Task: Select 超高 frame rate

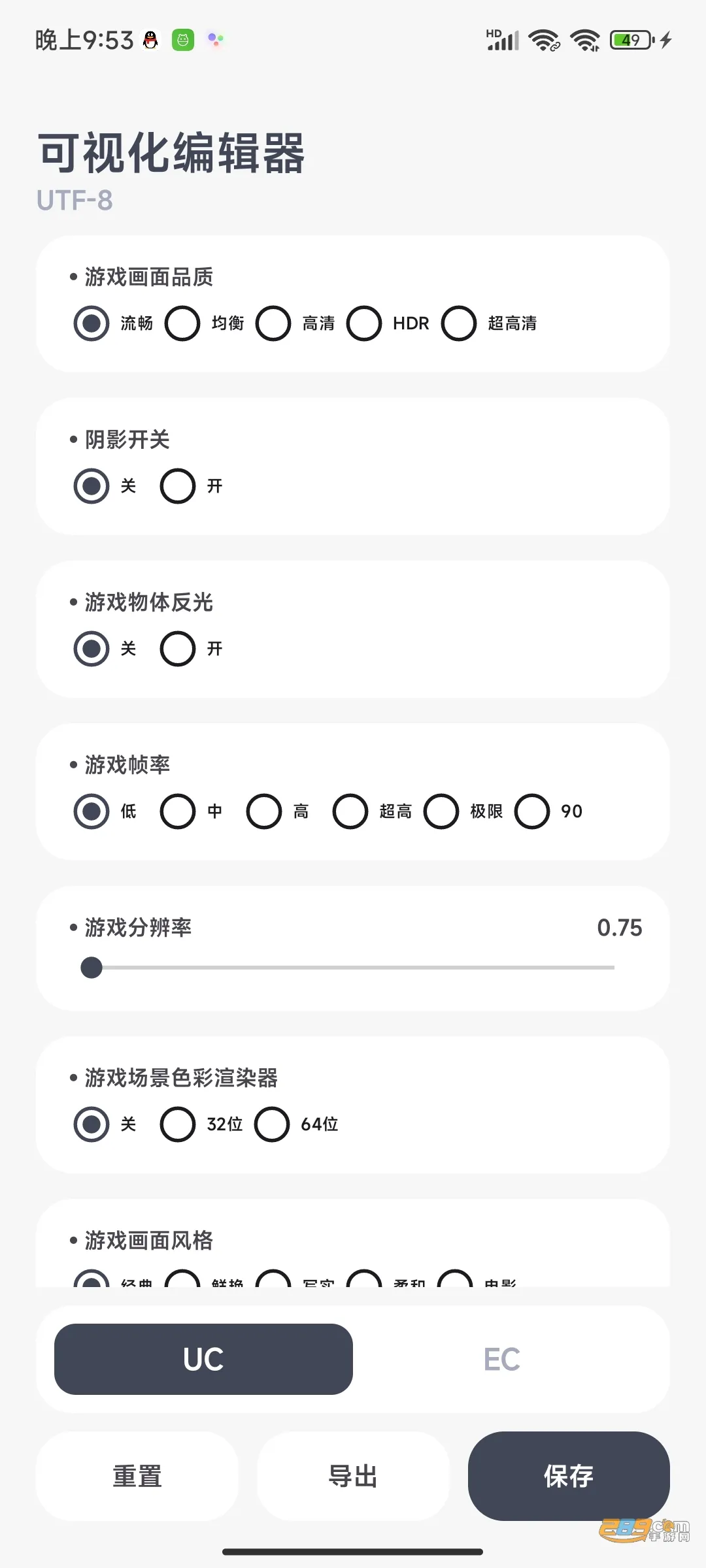Action: pyautogui.click(x=350, y=811)
